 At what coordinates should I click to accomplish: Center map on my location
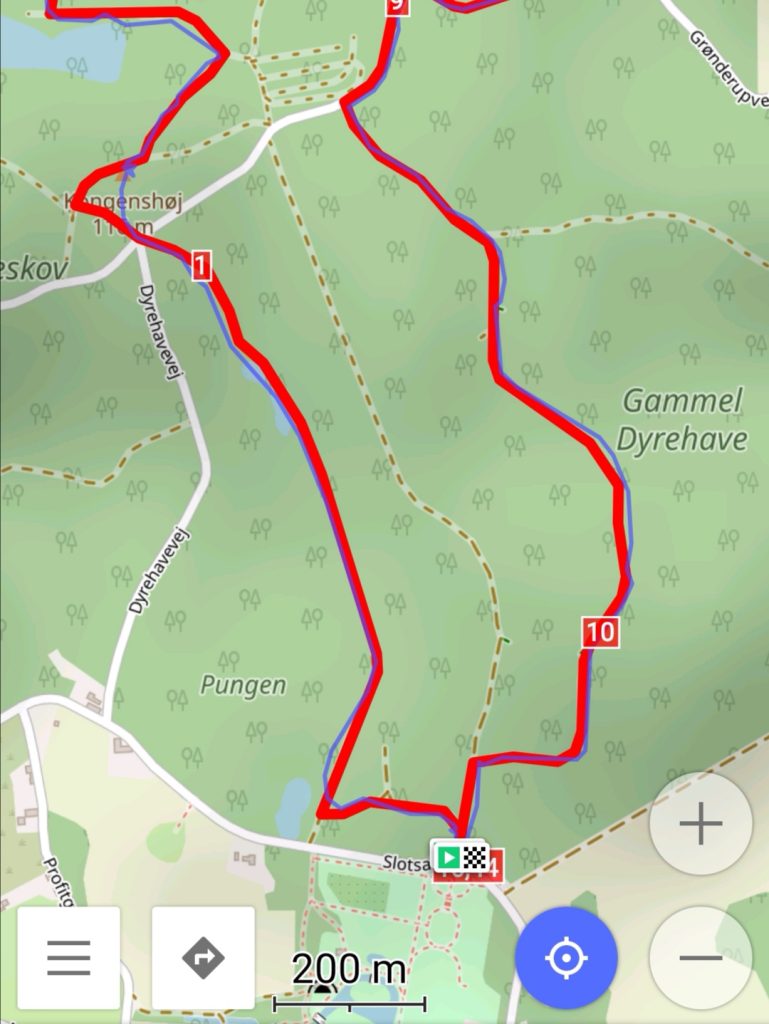pos(566,958)
